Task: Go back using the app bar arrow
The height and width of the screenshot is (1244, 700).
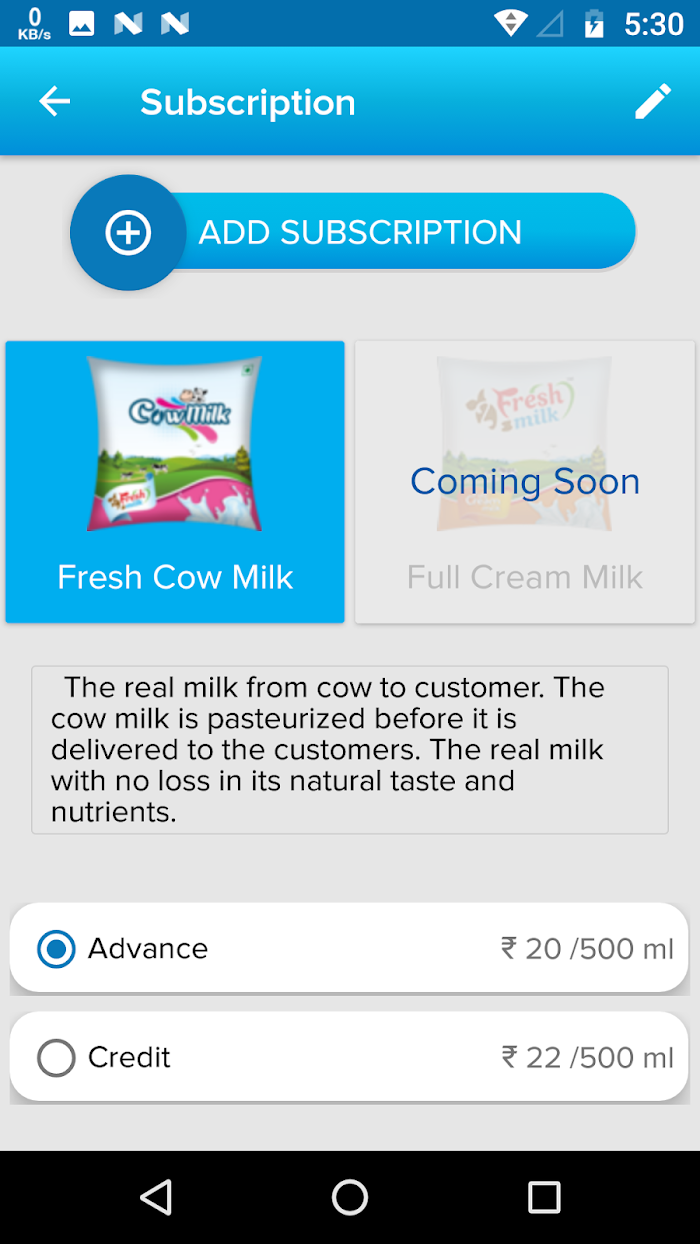Action: click(x=55, y=101)
